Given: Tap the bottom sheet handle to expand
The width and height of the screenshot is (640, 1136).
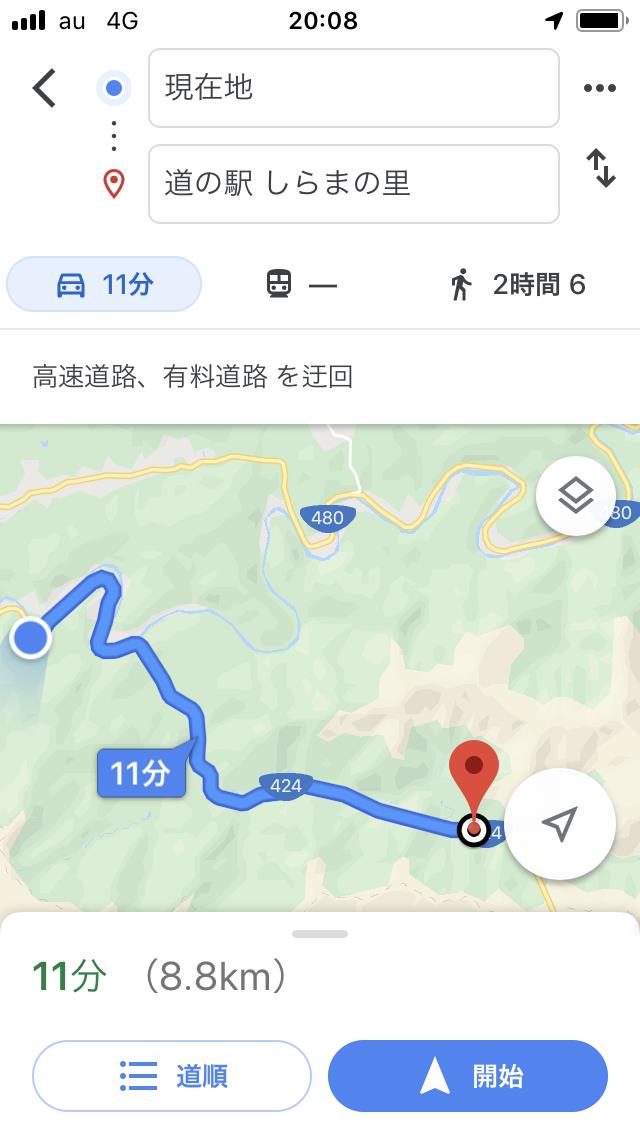Looking at the screenshot, I should point(320,934).
